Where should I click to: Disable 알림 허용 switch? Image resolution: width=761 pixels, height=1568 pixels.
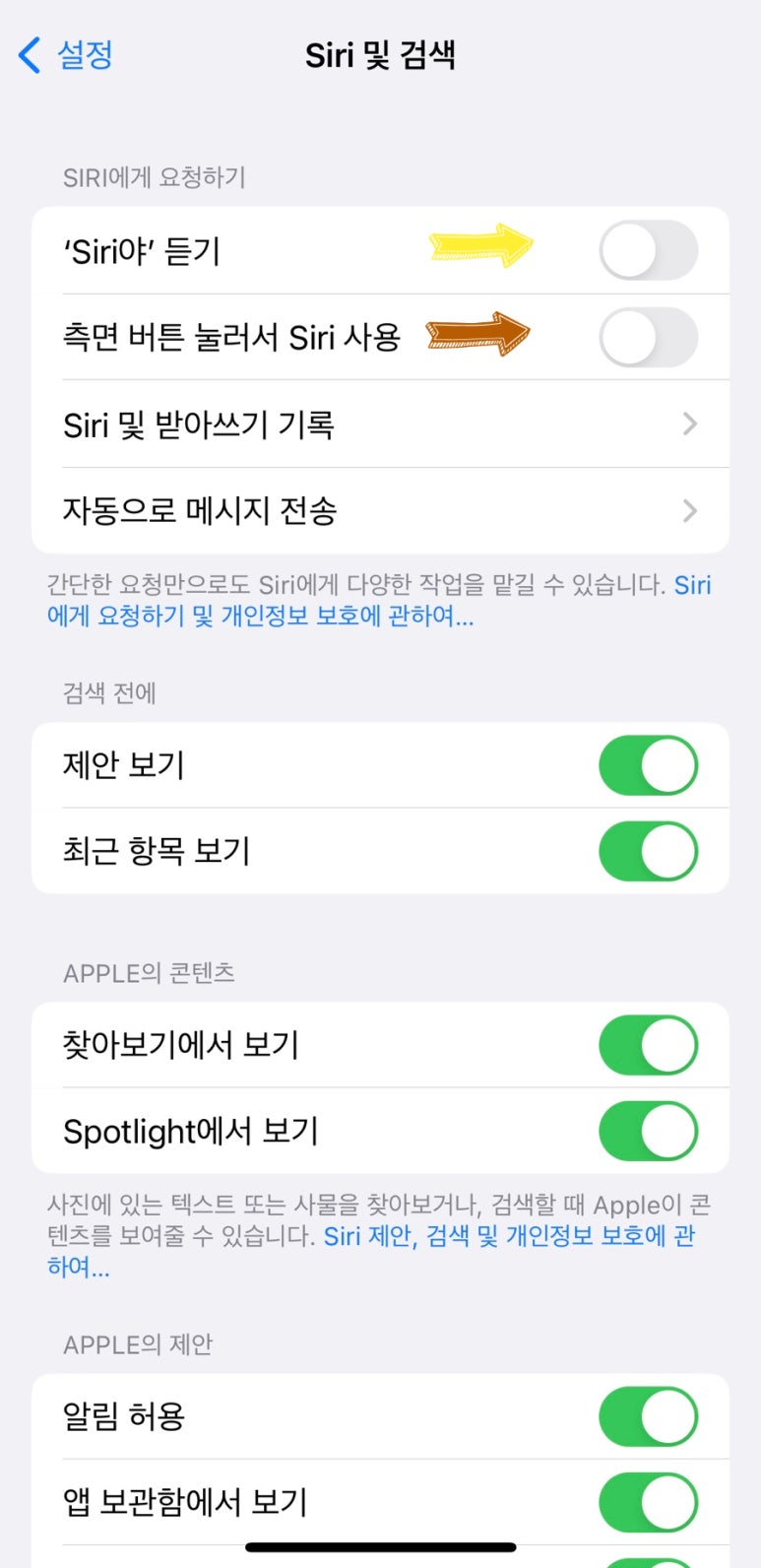648,1416
